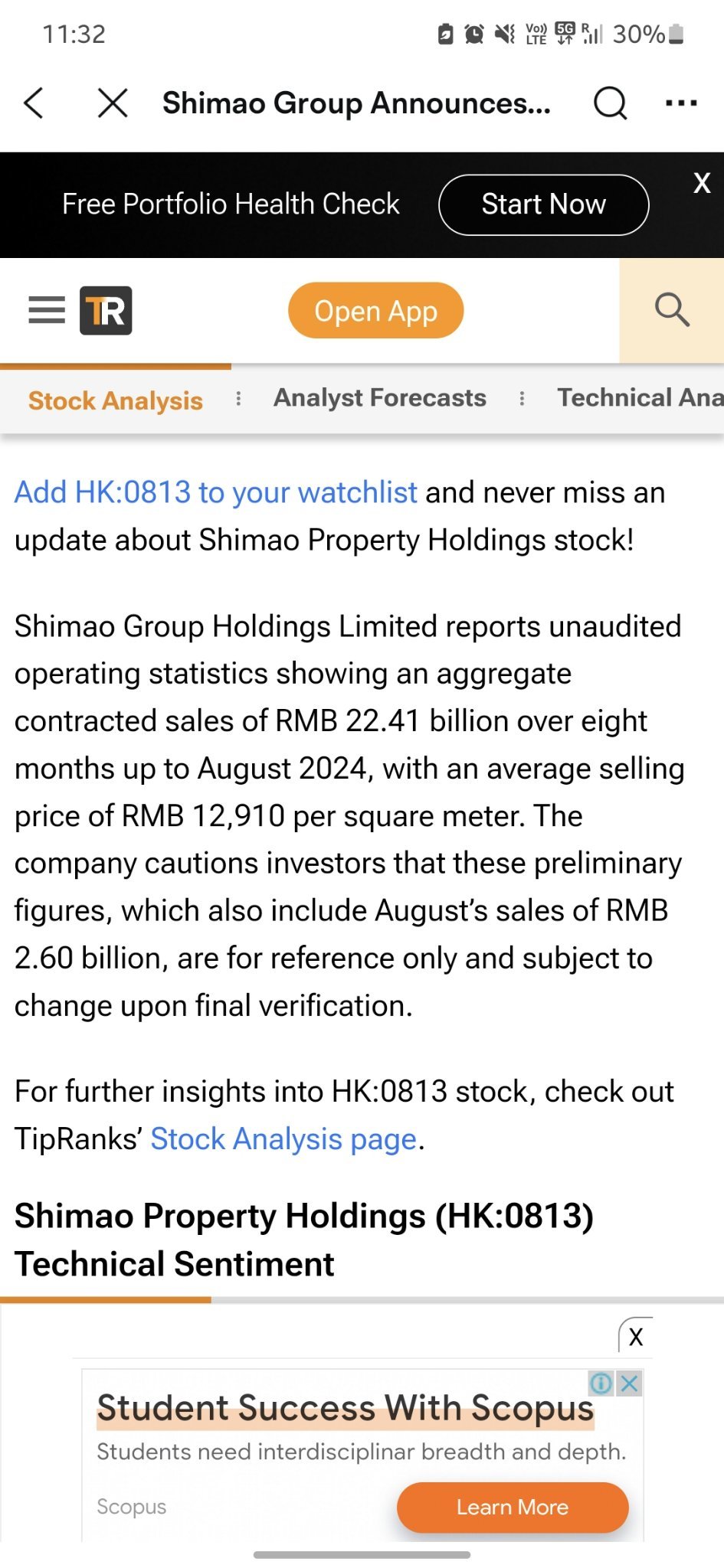Tap the TipRanks logo to go home
Image resolution: width=724 pixels, height=1568 pixels.
click(x=106, y=310)
